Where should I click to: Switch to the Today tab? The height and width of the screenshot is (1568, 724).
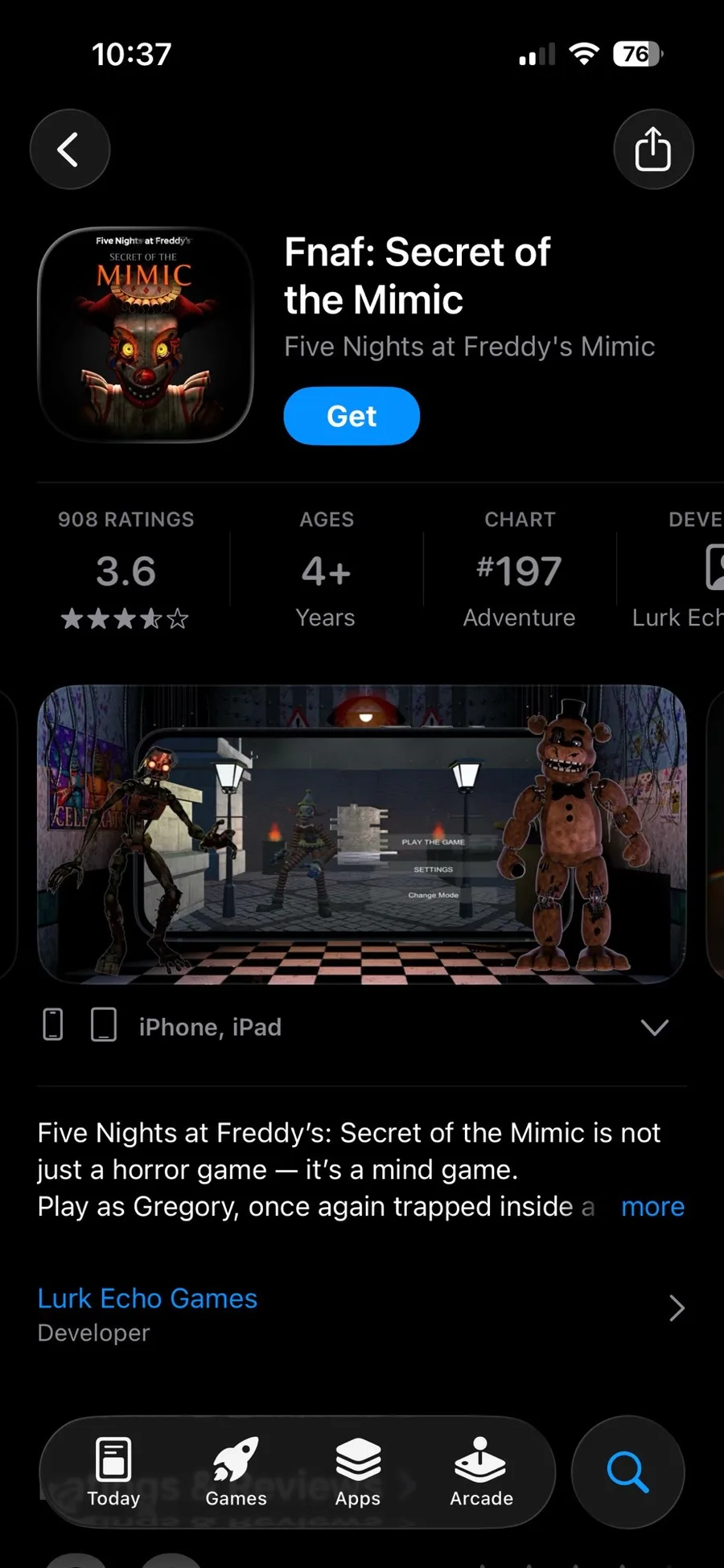click(x=113, y=1472)
